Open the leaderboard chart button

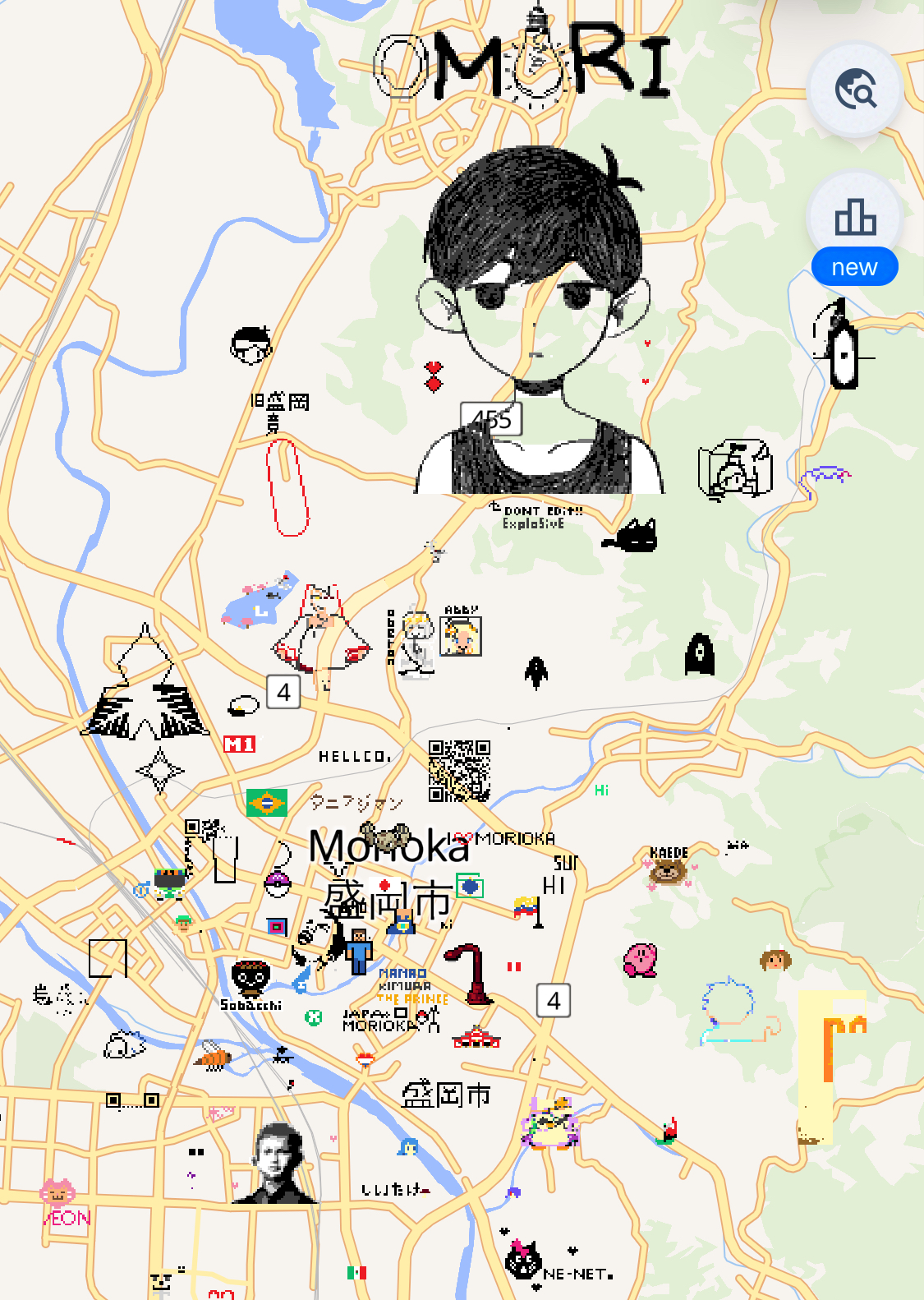pos(855,218)
